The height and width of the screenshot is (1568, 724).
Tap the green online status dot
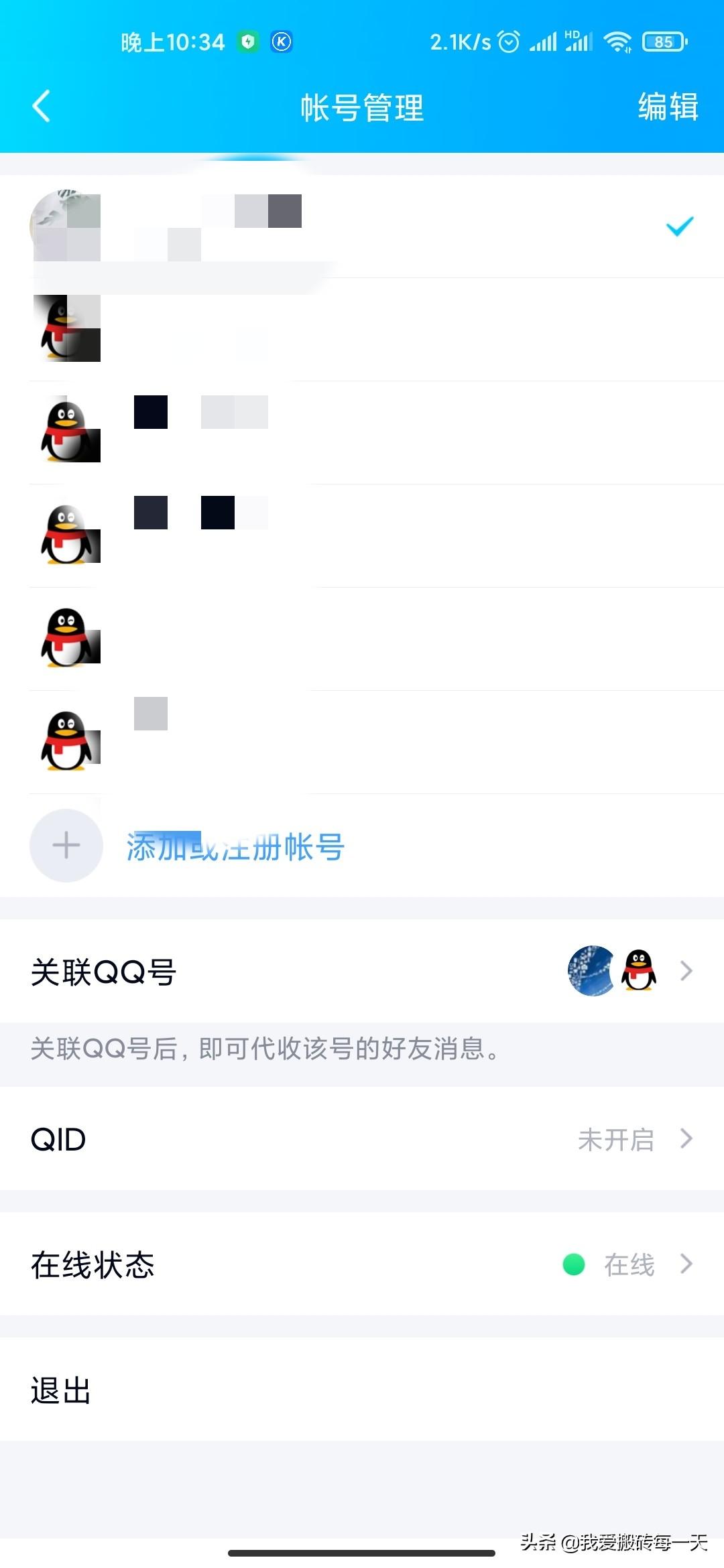(x=574, y=1264)
